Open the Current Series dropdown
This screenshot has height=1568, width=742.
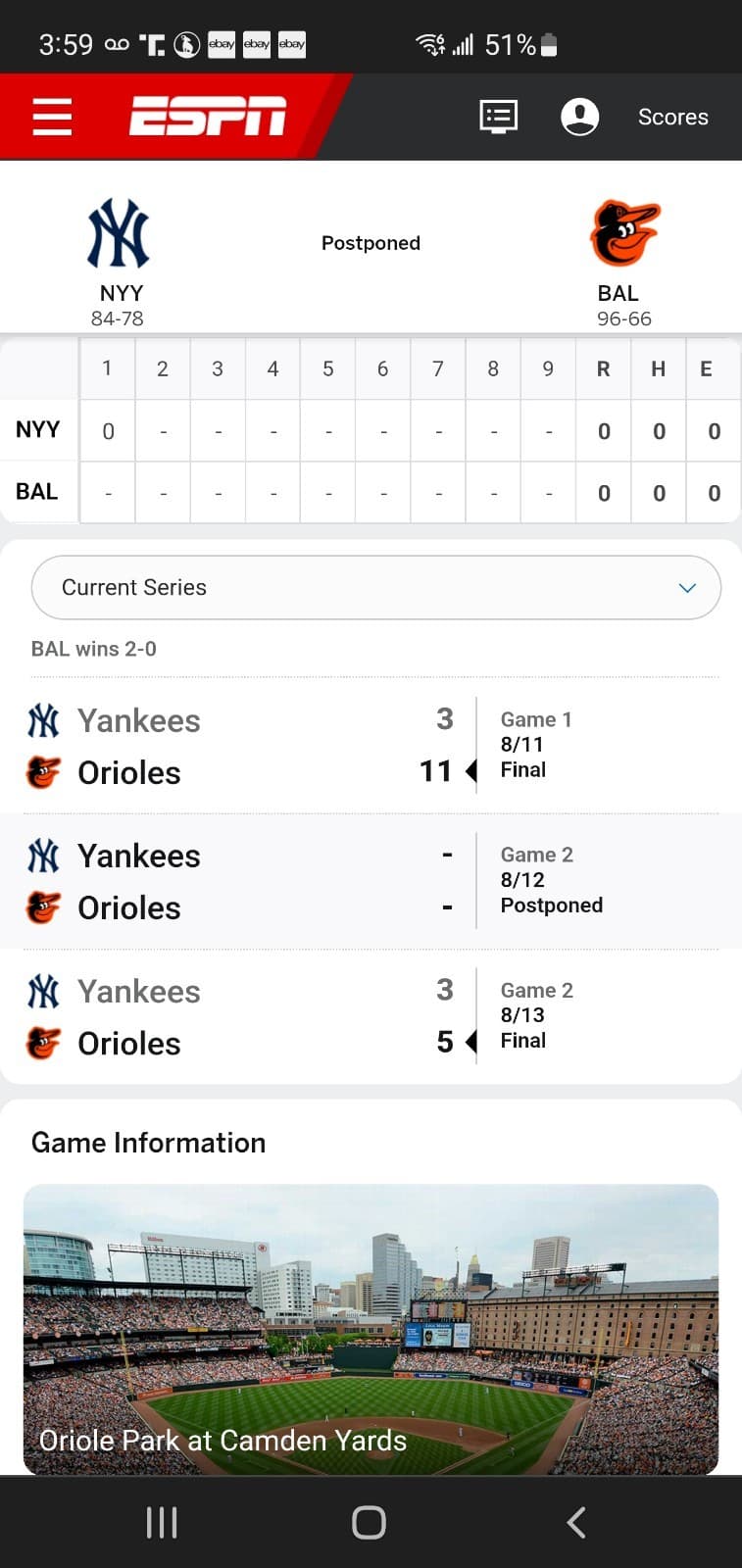pyautogui.click(x=375, y=587)
